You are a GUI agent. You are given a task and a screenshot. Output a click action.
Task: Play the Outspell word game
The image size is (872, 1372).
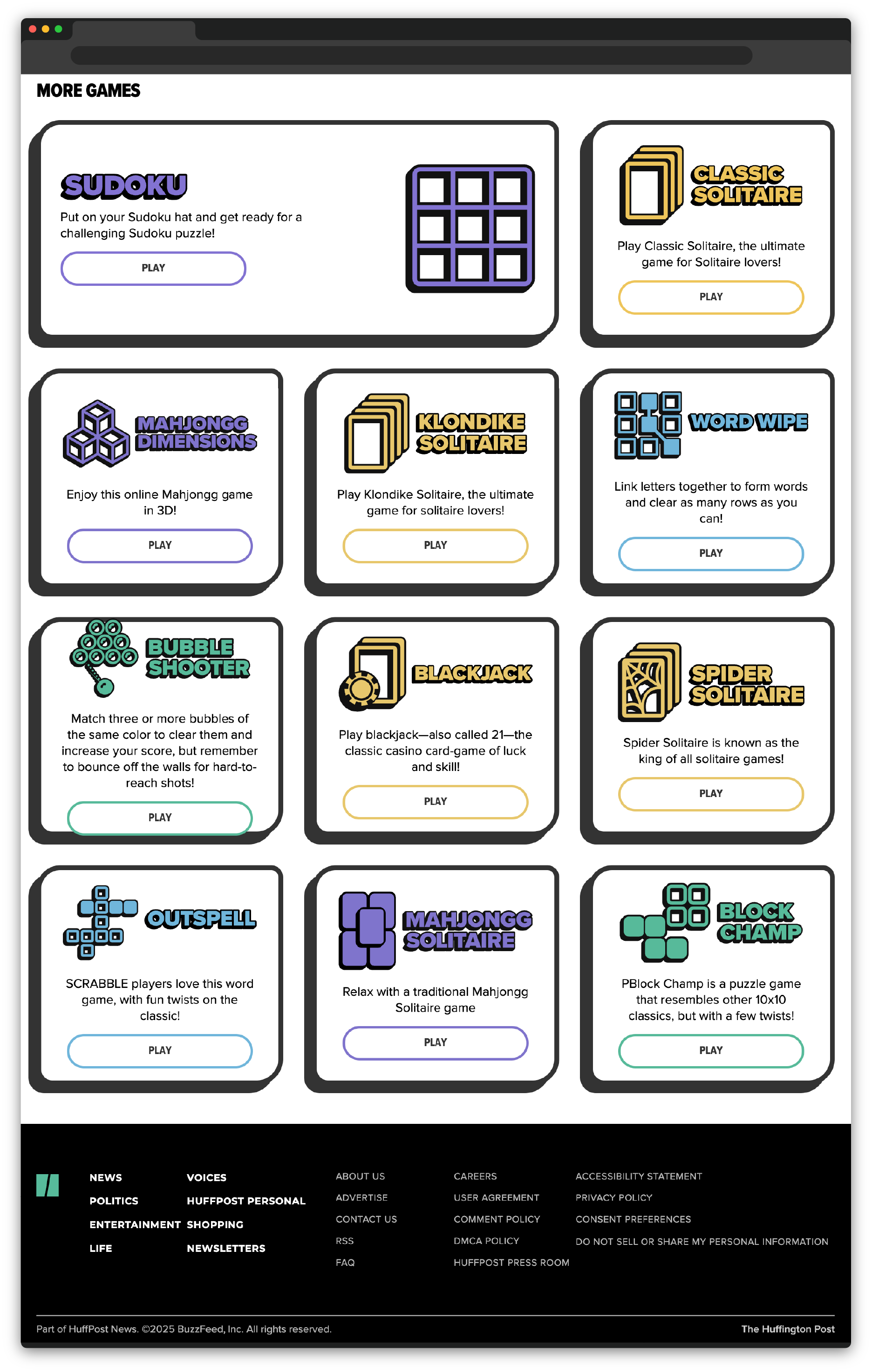(x=160, y=1051)
